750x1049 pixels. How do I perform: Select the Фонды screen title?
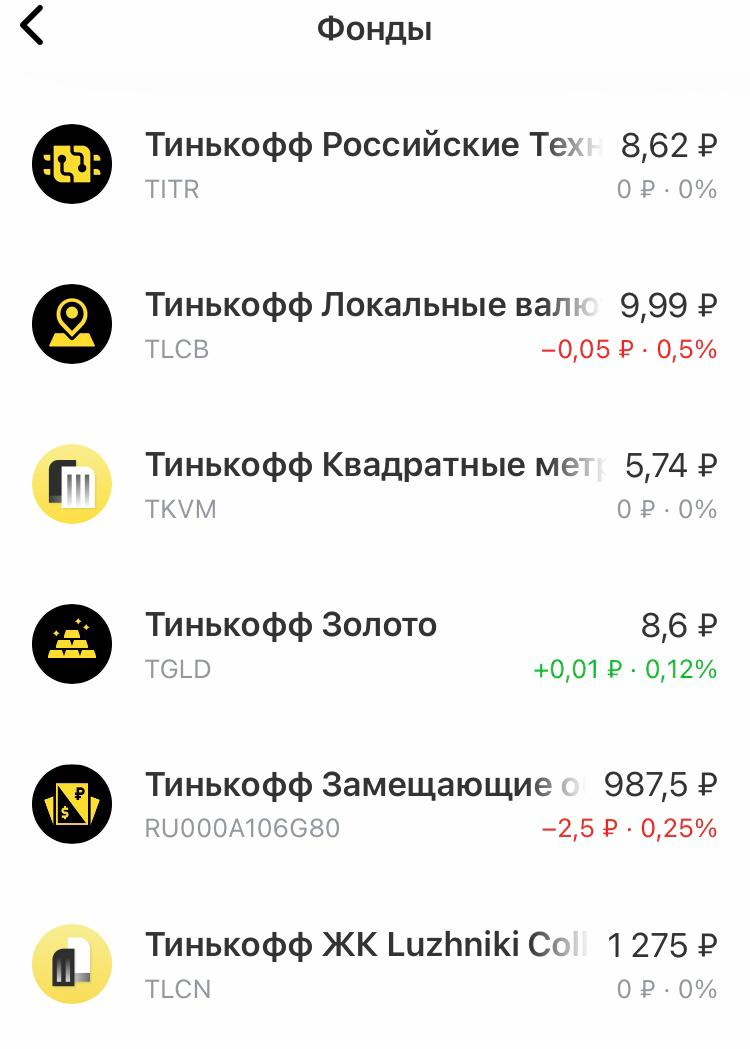tap(374, 27)
